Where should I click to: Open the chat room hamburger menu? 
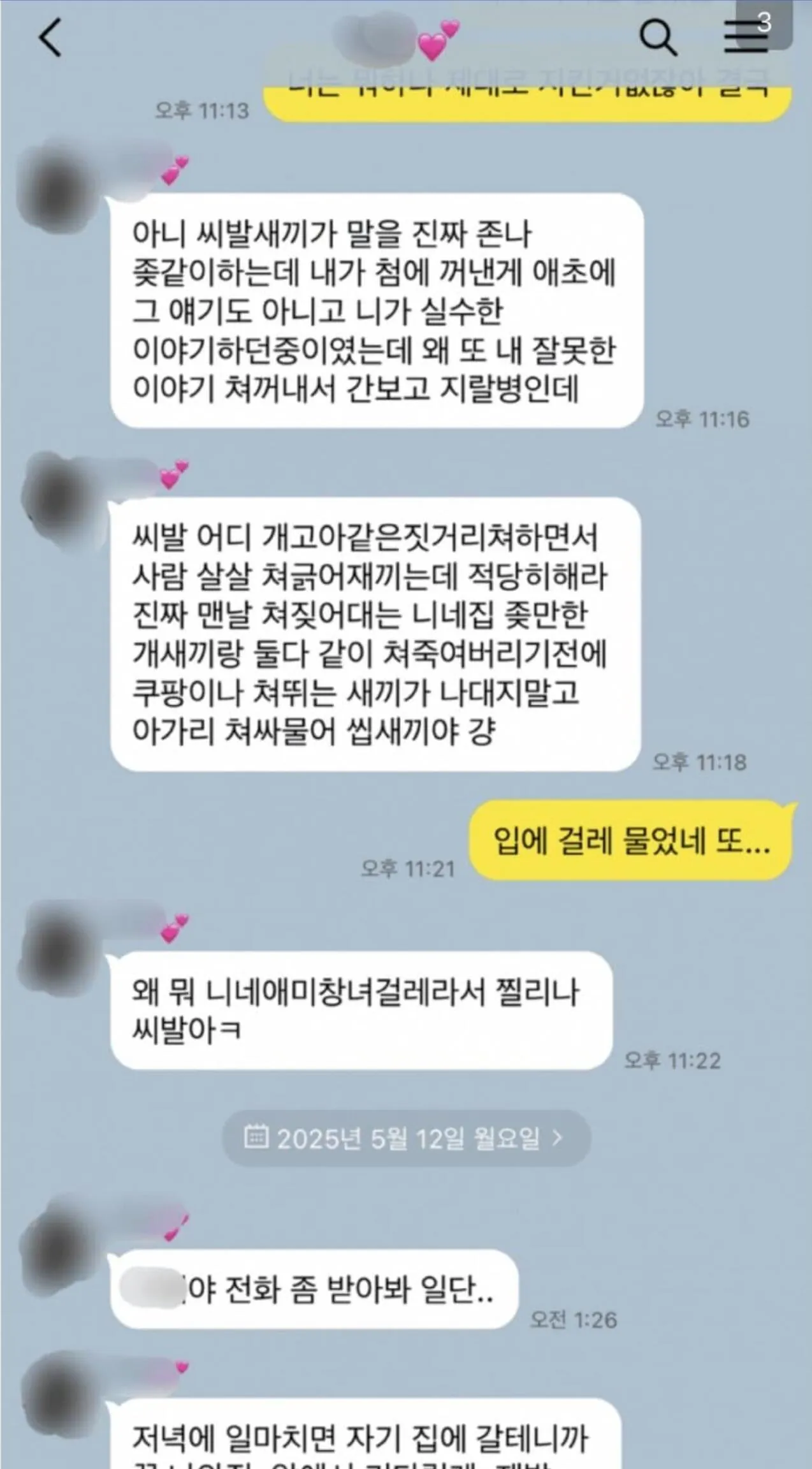[x=744, y=38]
